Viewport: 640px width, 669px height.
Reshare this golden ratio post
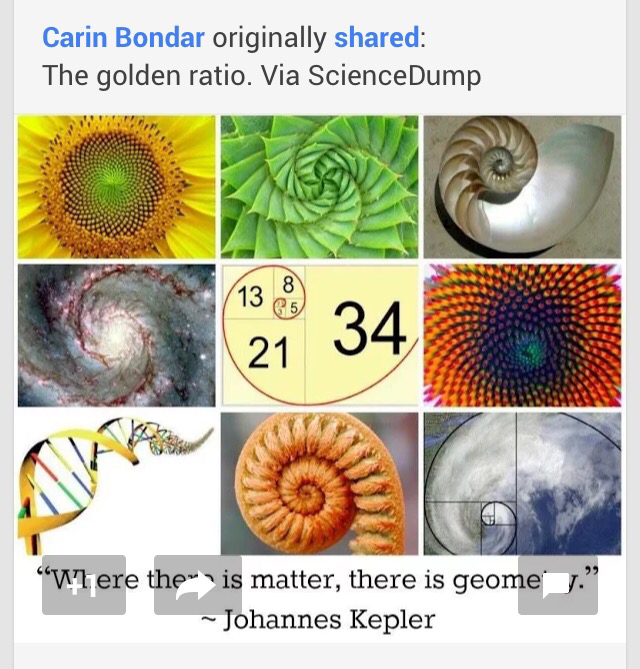point(197,585)
